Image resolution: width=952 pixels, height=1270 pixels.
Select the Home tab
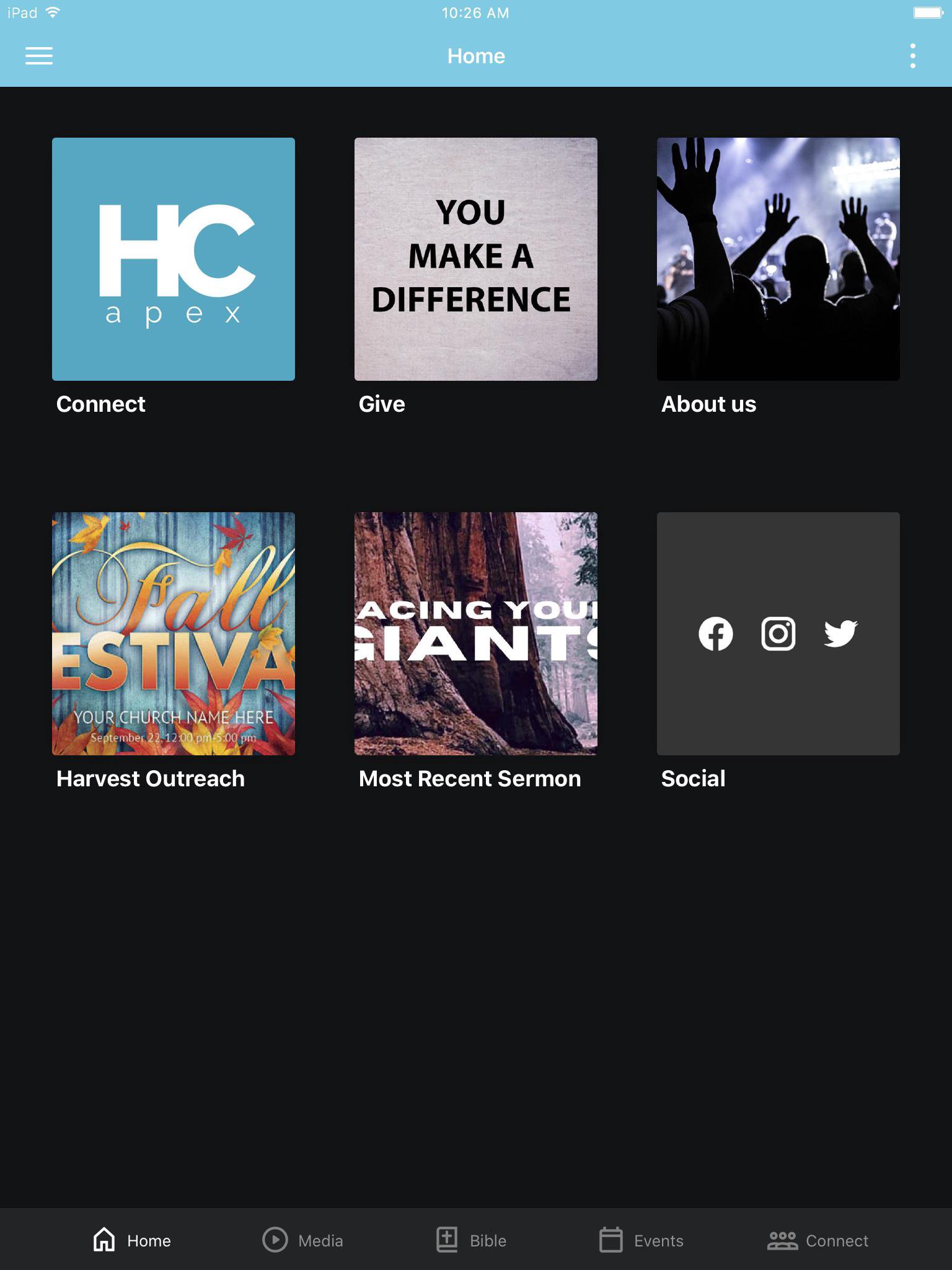pyautogui.click(x=132, y=1240)
